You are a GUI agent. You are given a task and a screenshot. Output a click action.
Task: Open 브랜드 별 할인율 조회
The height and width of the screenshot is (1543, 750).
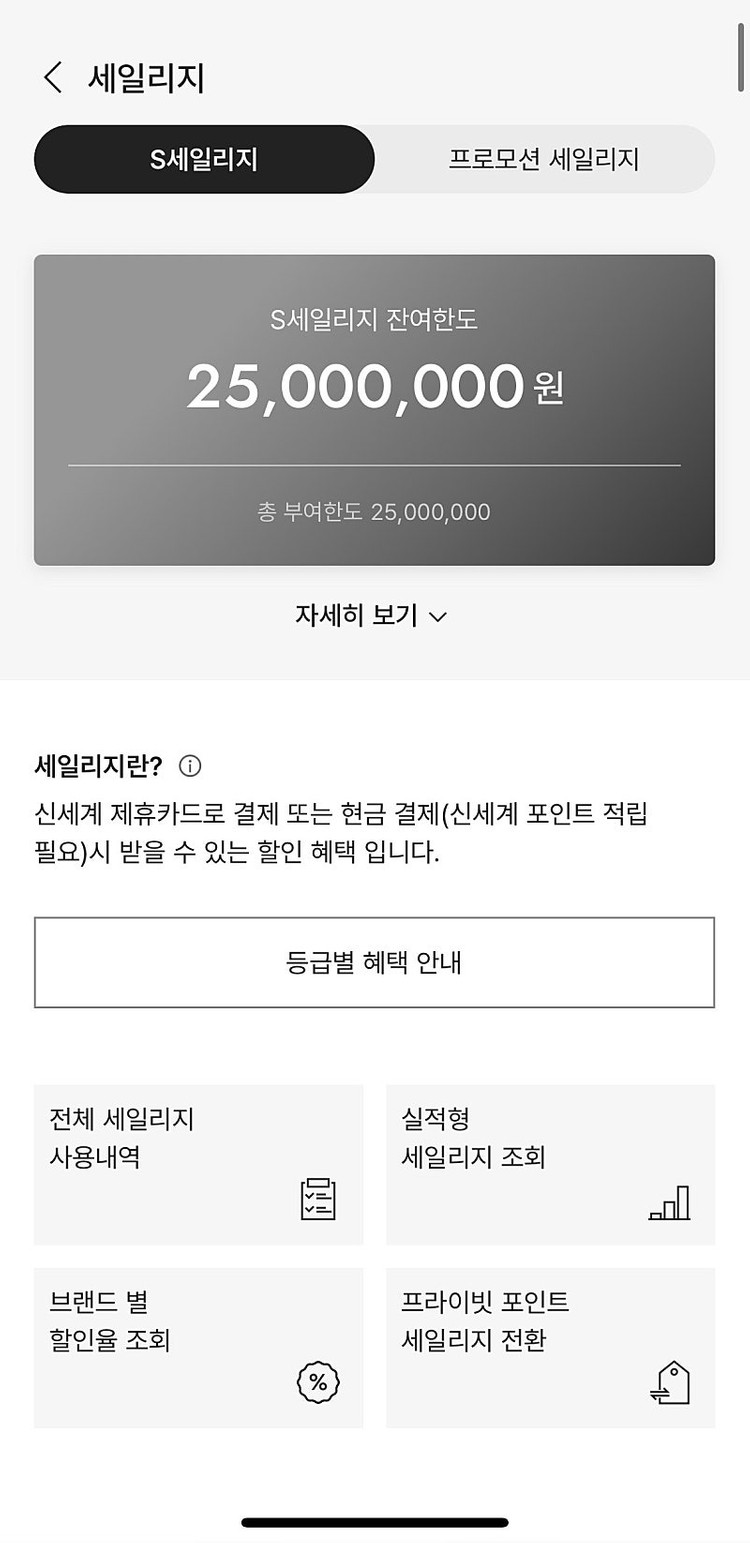[x=198, y=1347]
